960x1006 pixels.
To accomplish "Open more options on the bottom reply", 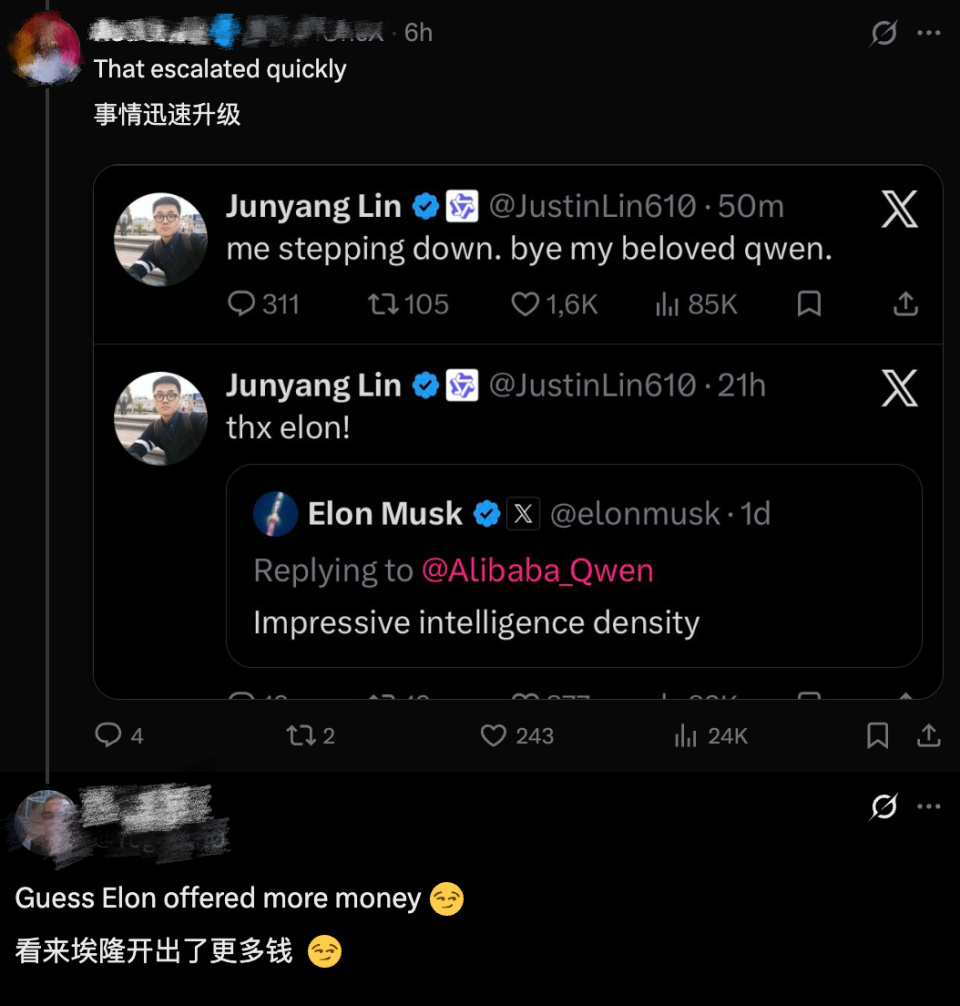I will coord(930,806).
